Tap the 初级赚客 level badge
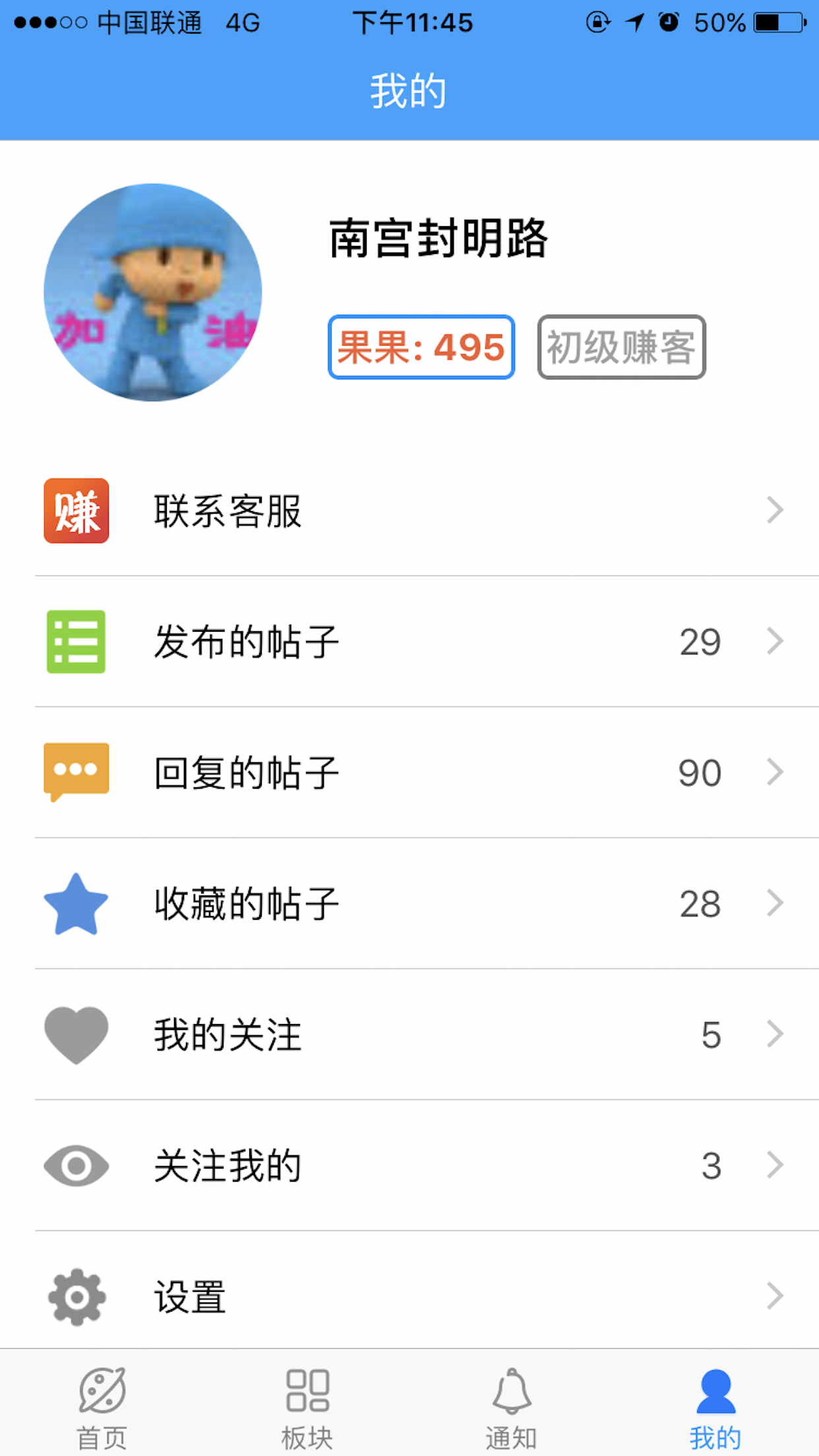Screen dimensions: 819x1456 click(622, 347)
